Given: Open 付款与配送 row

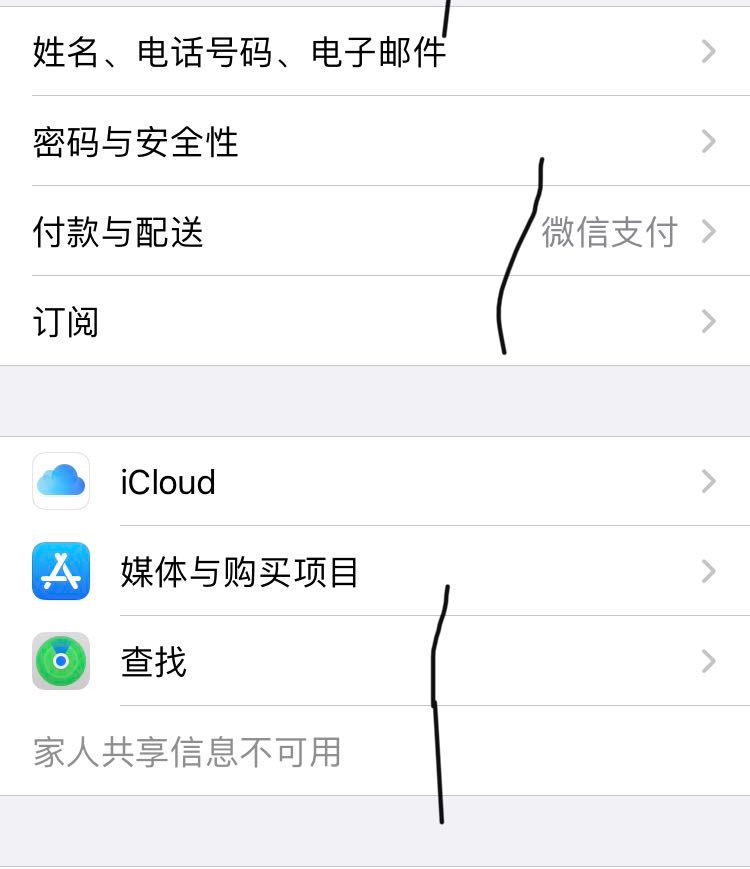Looking at the screenshot, I should pos(118,232).
